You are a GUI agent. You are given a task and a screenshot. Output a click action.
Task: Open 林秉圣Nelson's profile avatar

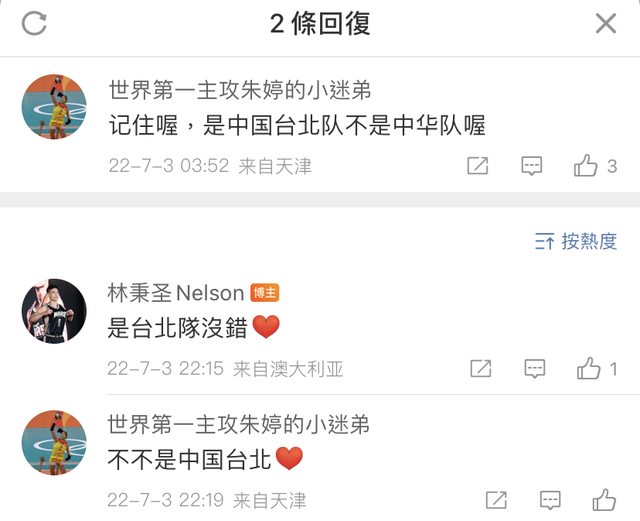coord(54,311)
